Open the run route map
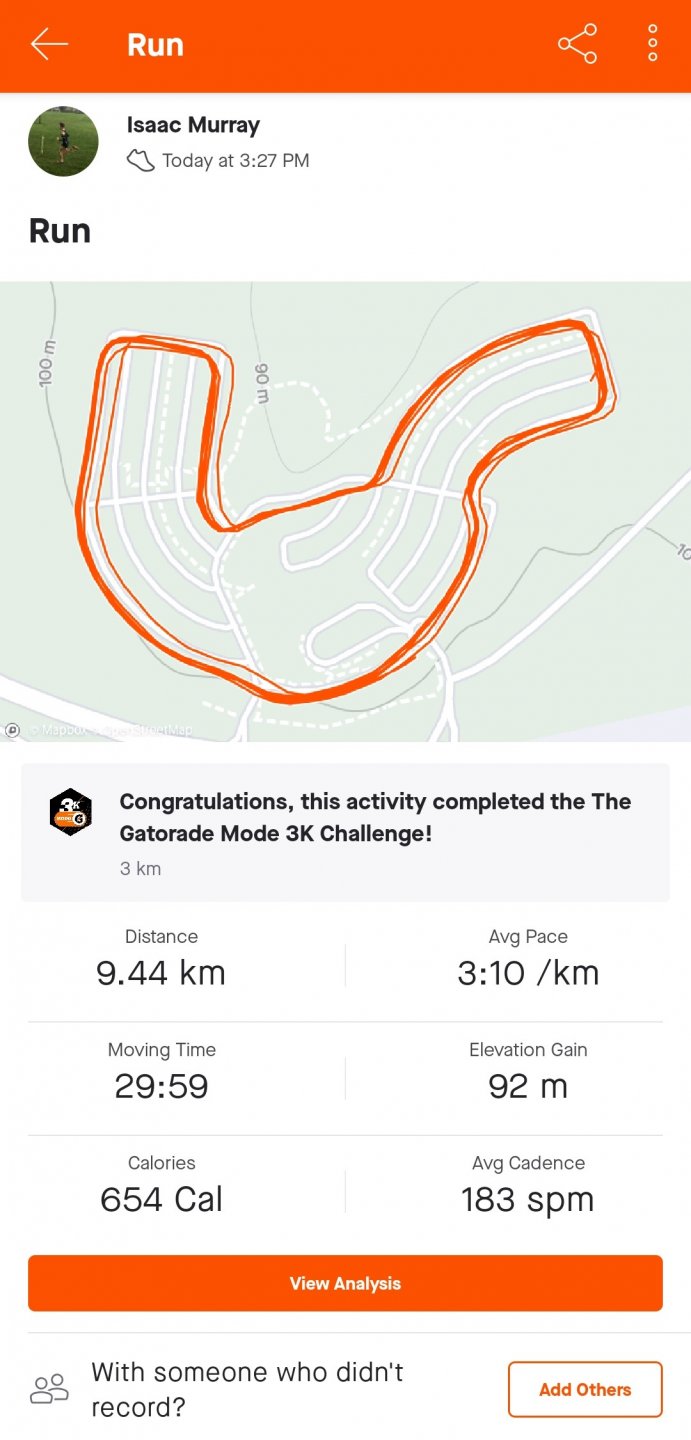This screenshot has height=1440, width=691. click(345, 511)
